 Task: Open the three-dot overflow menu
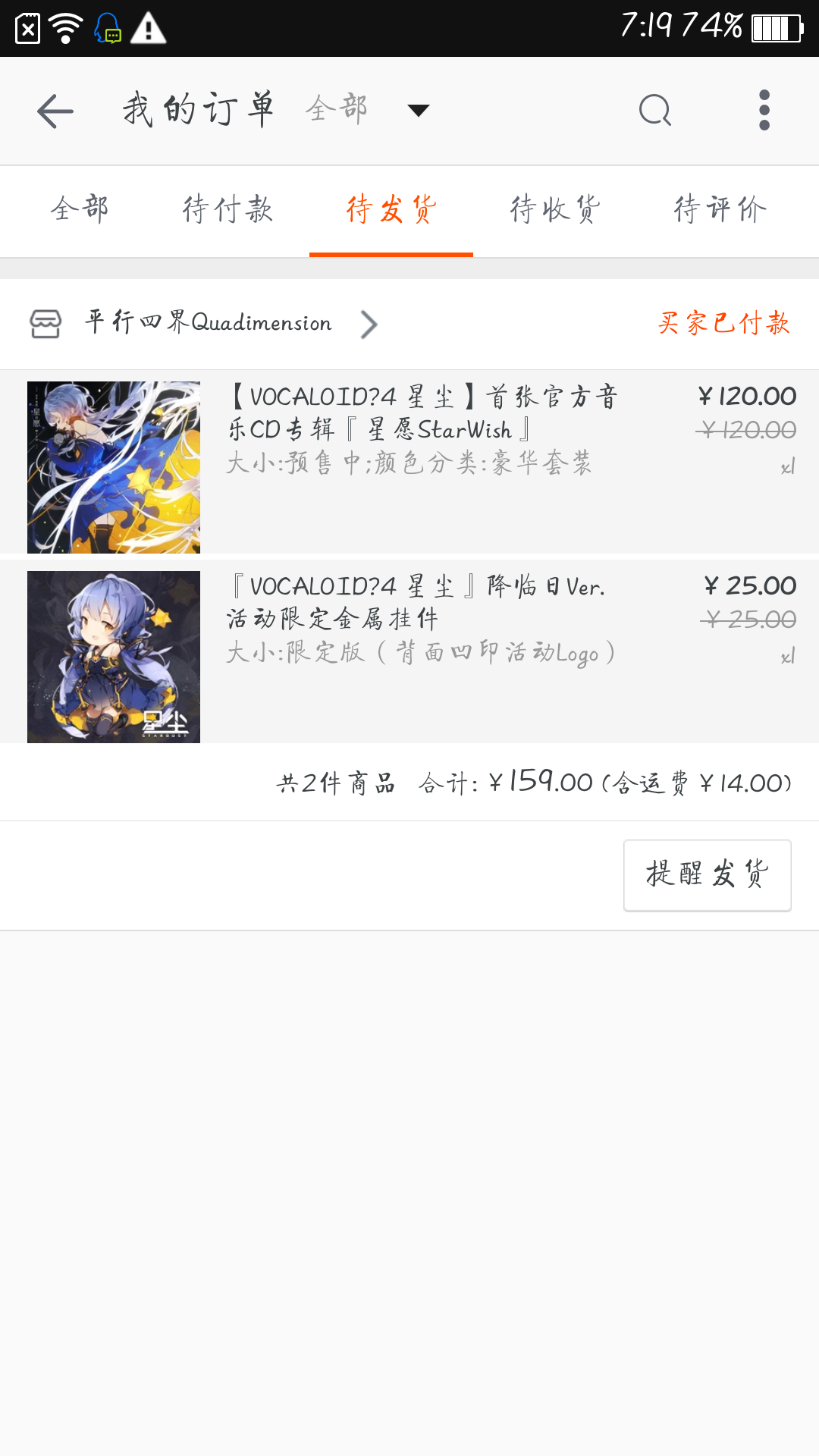point(764,111)
